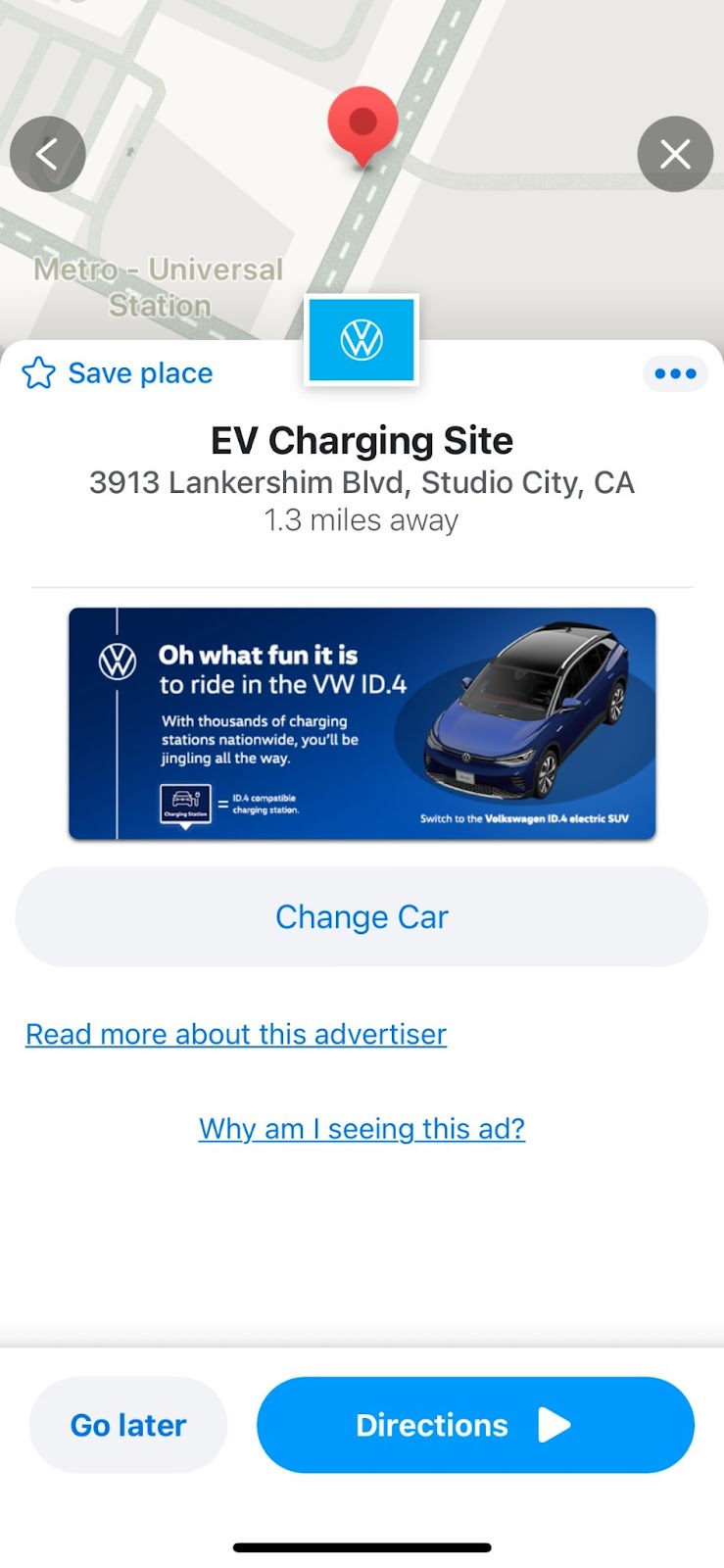Image resolution: width=724 pixels, height=1568 pixels.
Task: Dismiss the place card with the X icon
Action: coord(674,154)
